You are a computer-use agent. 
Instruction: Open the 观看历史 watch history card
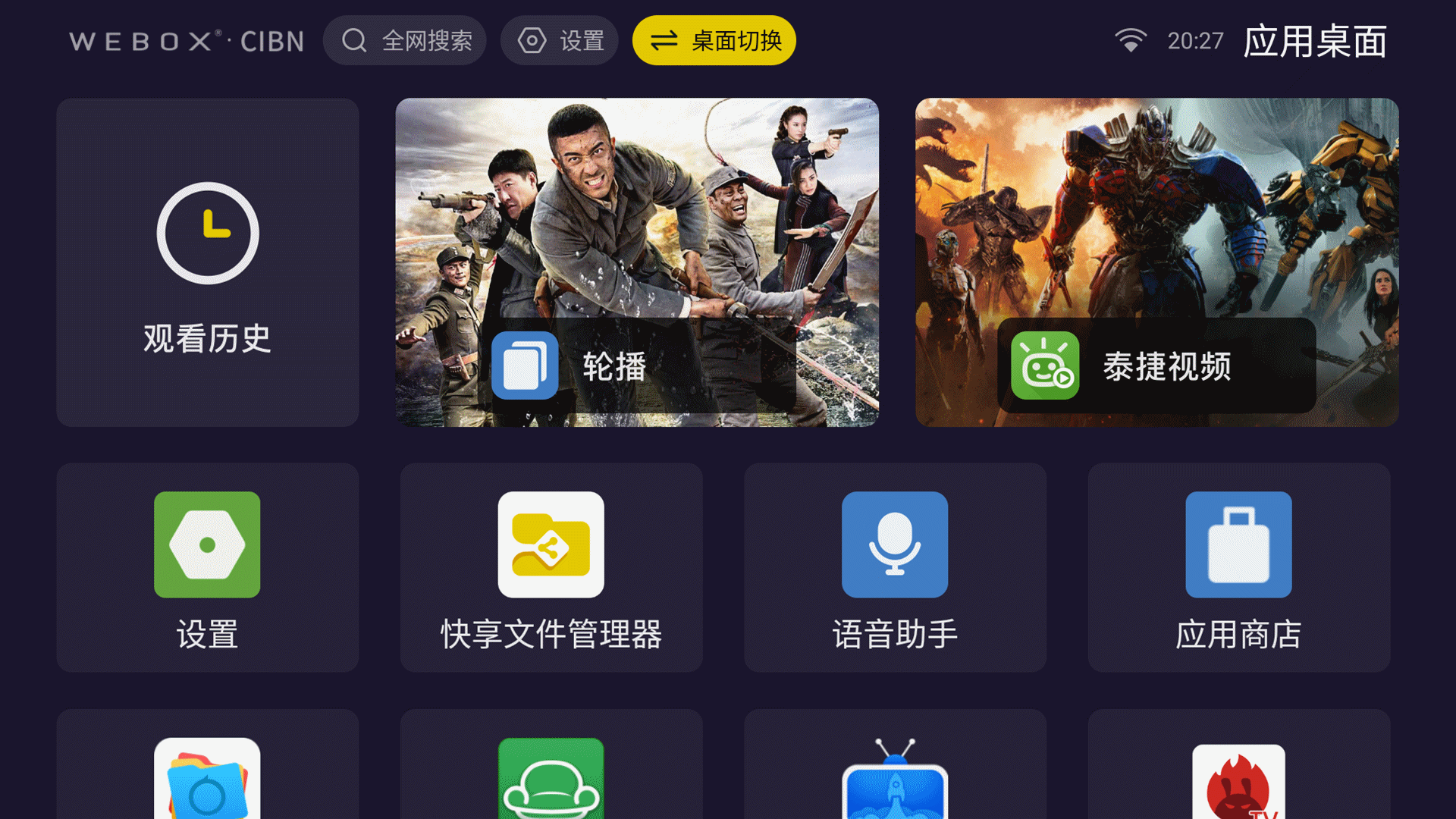point(207,262)
